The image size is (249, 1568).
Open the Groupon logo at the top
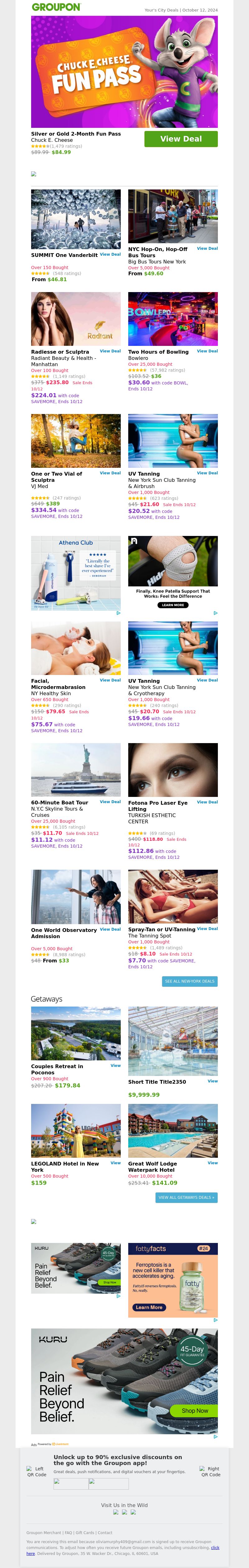pyautogui.click(x=56, y=7)
